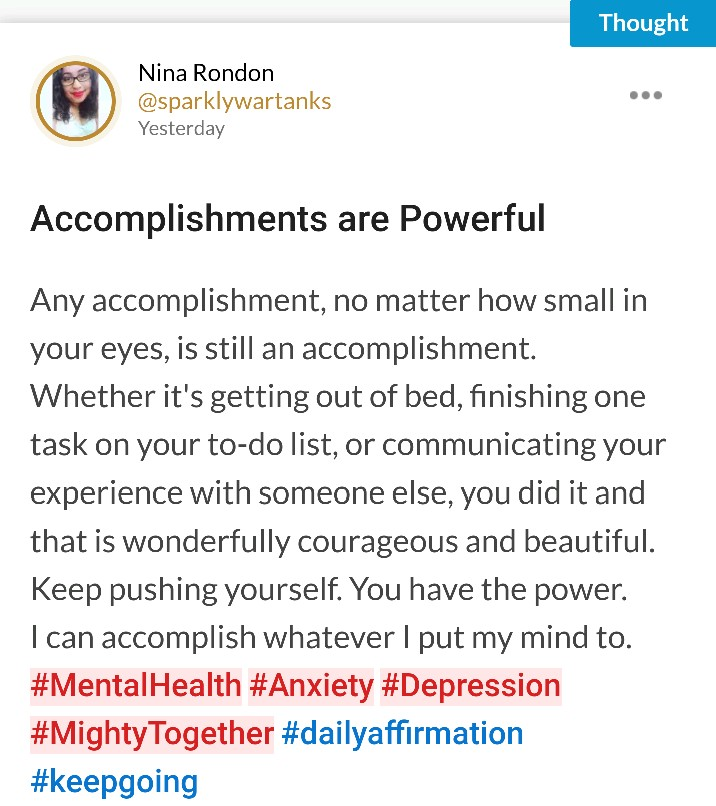Open the #dailyaffirmation hashtag

[x=402, y=734]
